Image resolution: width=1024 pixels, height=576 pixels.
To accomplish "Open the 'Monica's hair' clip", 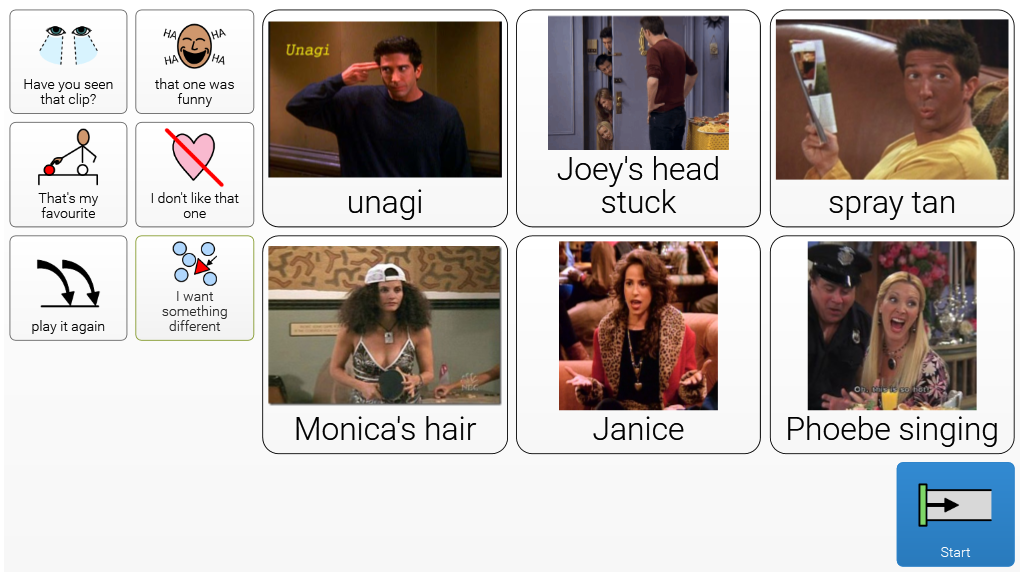I will tap(385, 345).
